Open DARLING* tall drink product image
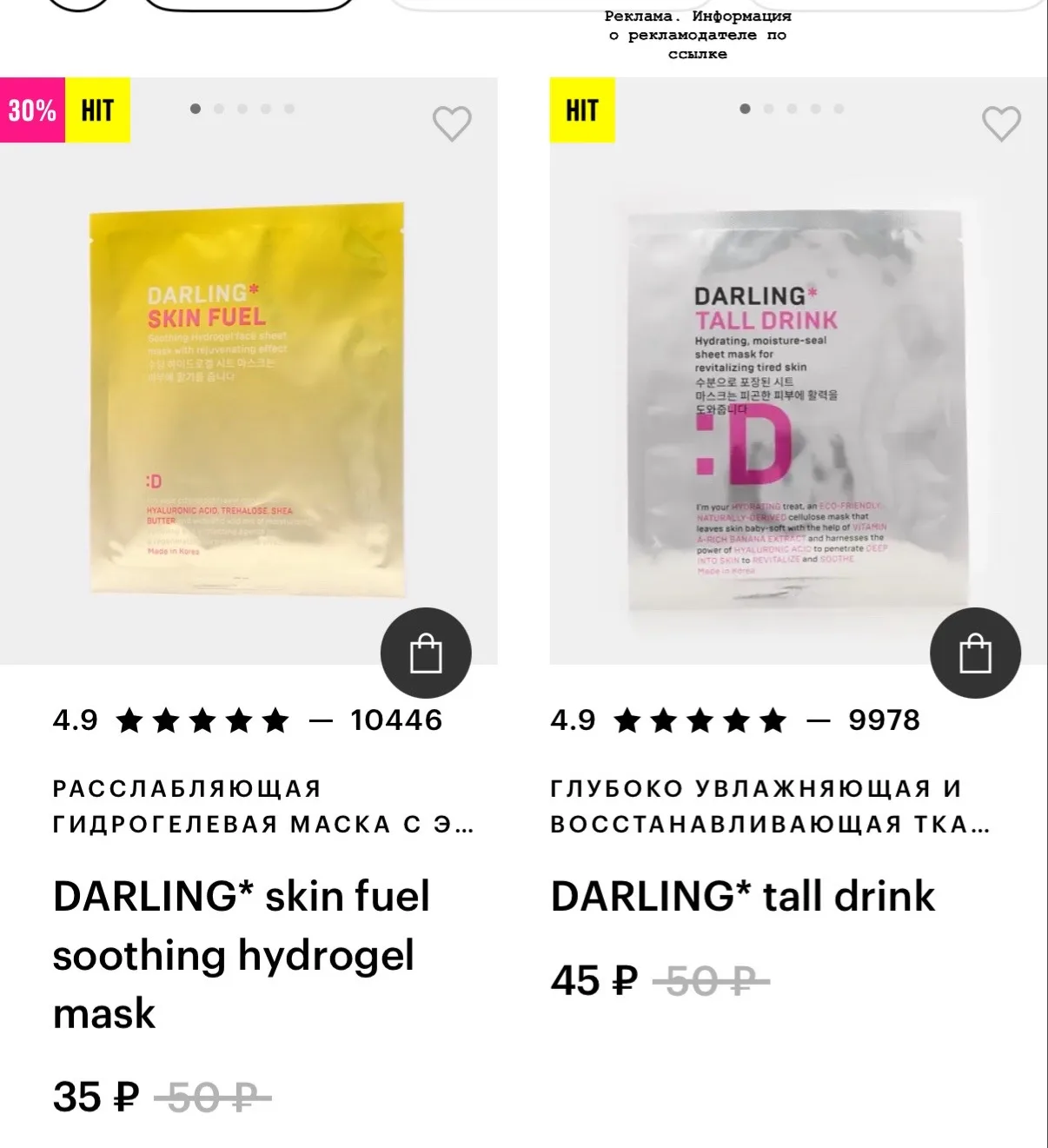The image size is (1048, 1148). [x=797, y=408]
